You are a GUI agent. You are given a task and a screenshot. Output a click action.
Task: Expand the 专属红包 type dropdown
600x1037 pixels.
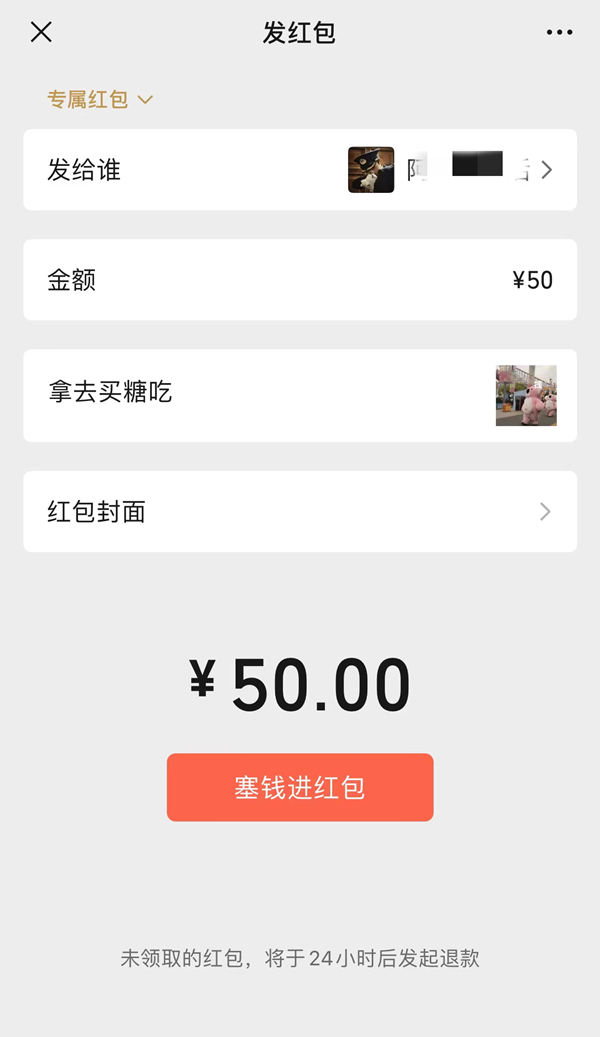click(x=100, y=99)
